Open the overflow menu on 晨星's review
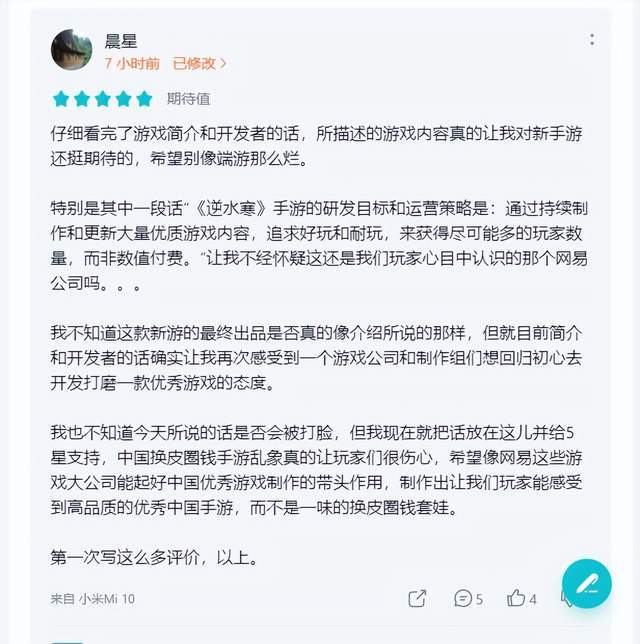The image size is (640, 644). [592, 40]
